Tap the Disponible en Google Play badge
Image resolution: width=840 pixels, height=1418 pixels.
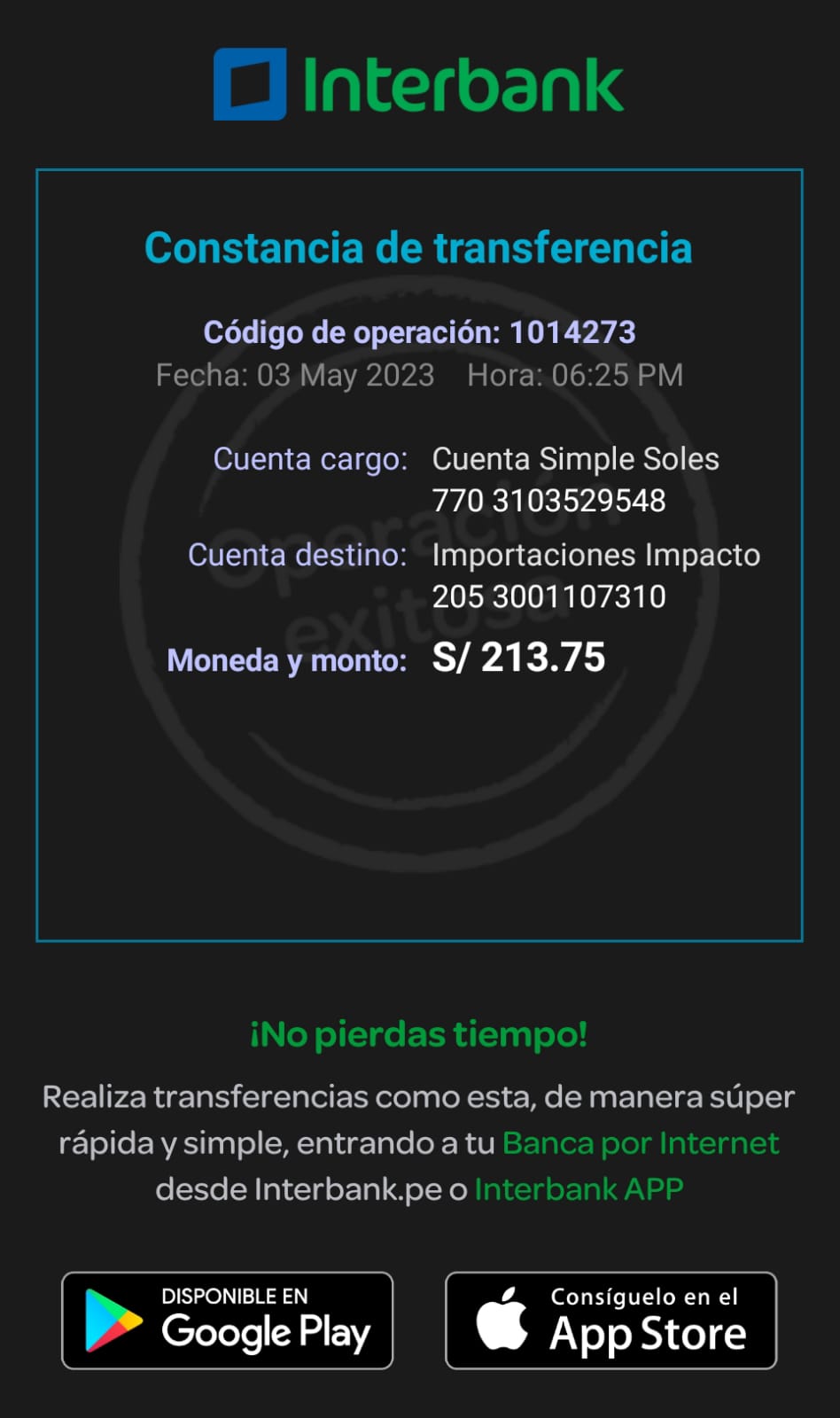click(x=227, y=1321)
